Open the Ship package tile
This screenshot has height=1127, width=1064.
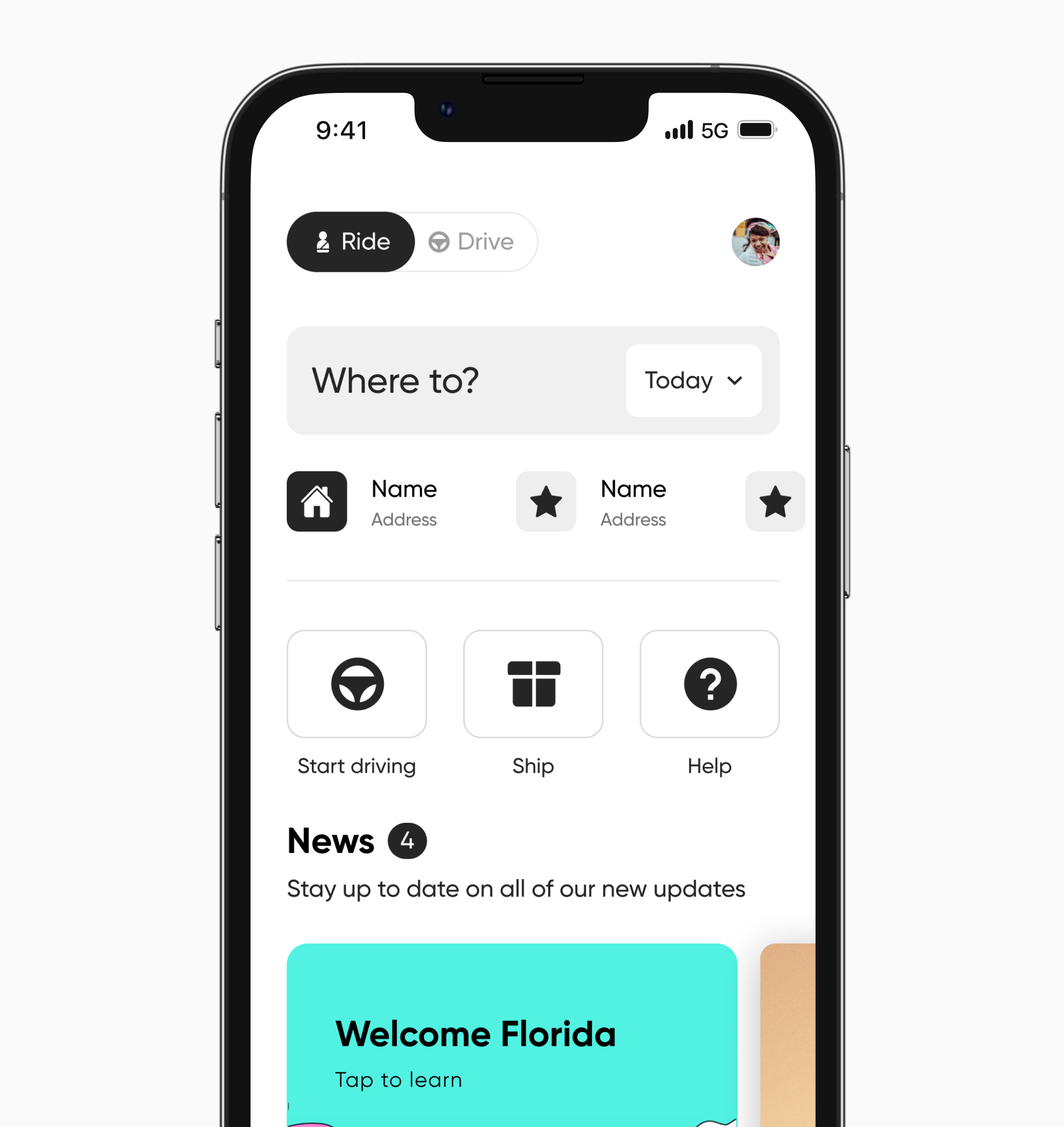pyautogui.click(x=533, y=684)
